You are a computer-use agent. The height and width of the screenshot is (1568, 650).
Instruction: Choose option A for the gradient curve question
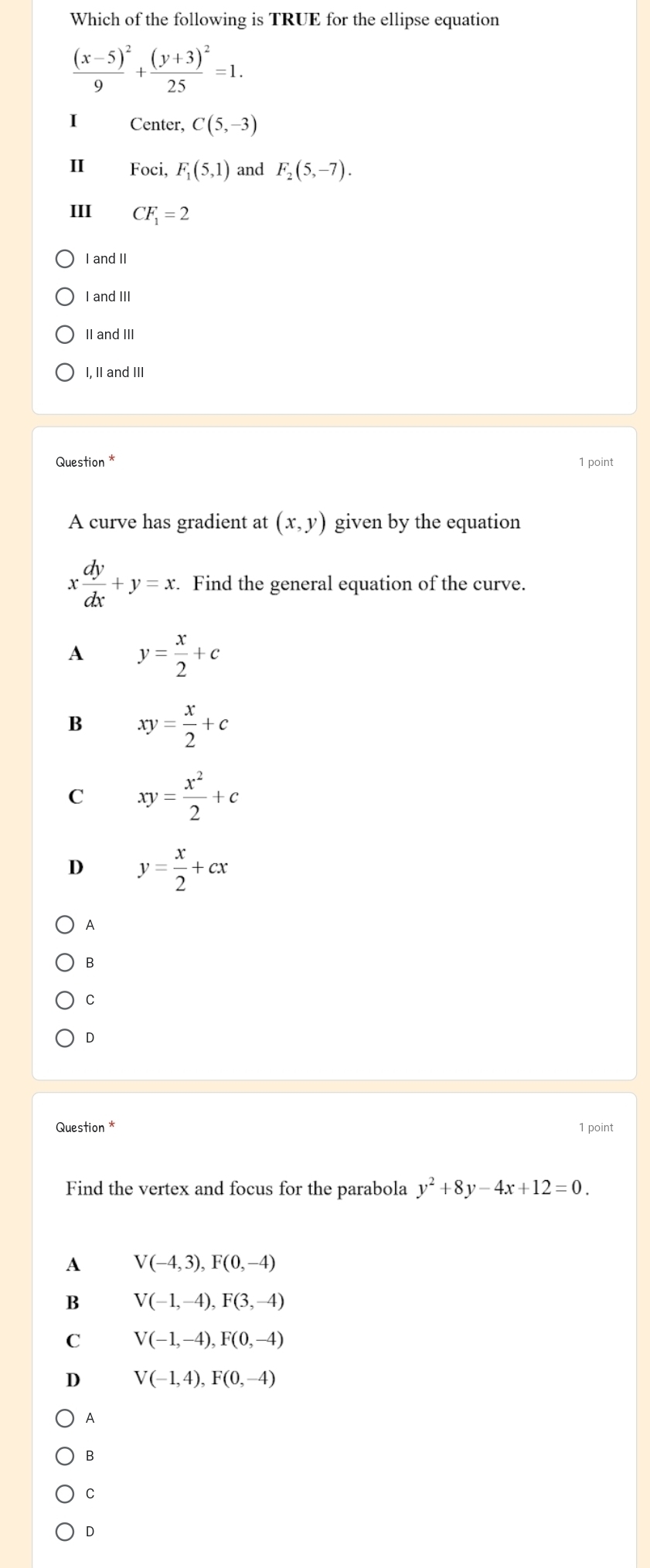[66, 923]
